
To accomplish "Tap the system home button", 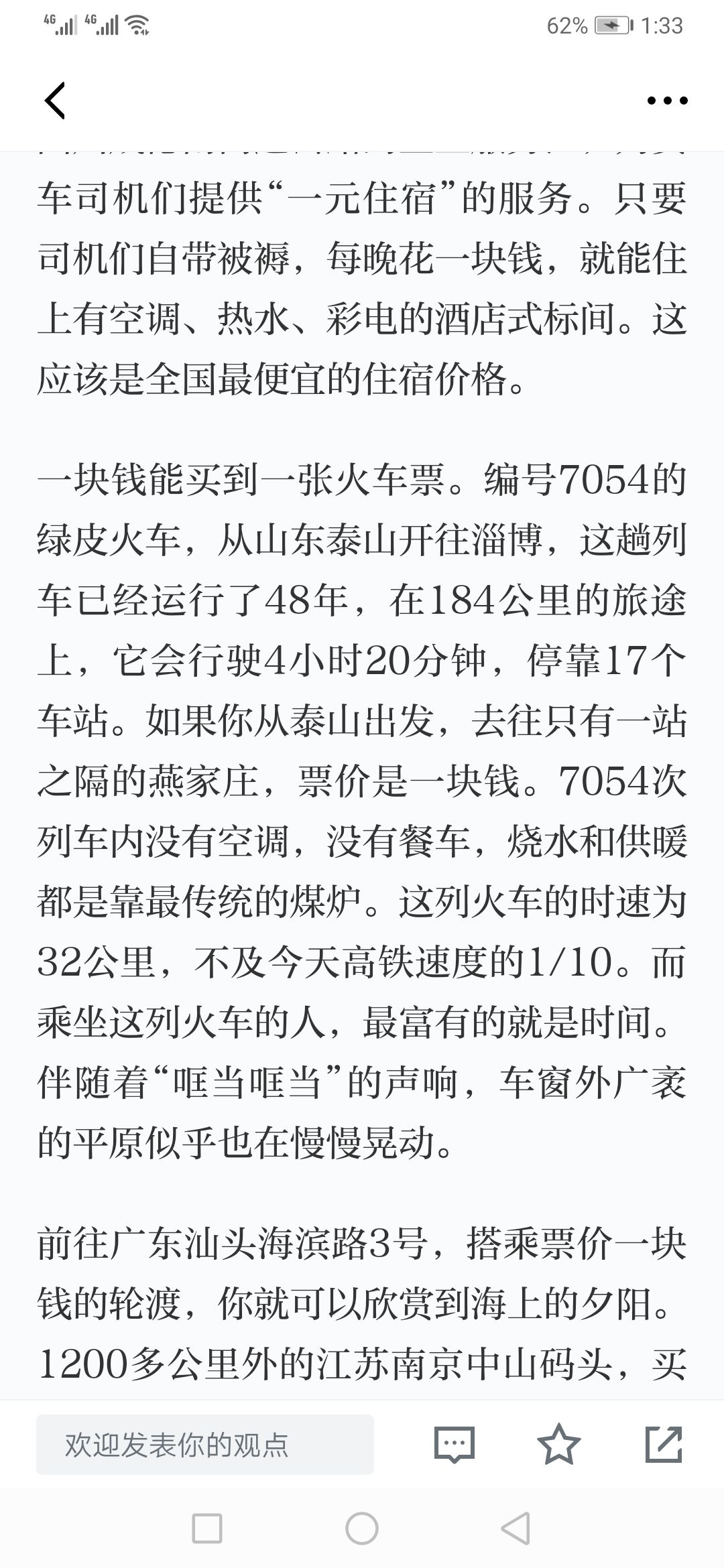I will click(362, 1528).
